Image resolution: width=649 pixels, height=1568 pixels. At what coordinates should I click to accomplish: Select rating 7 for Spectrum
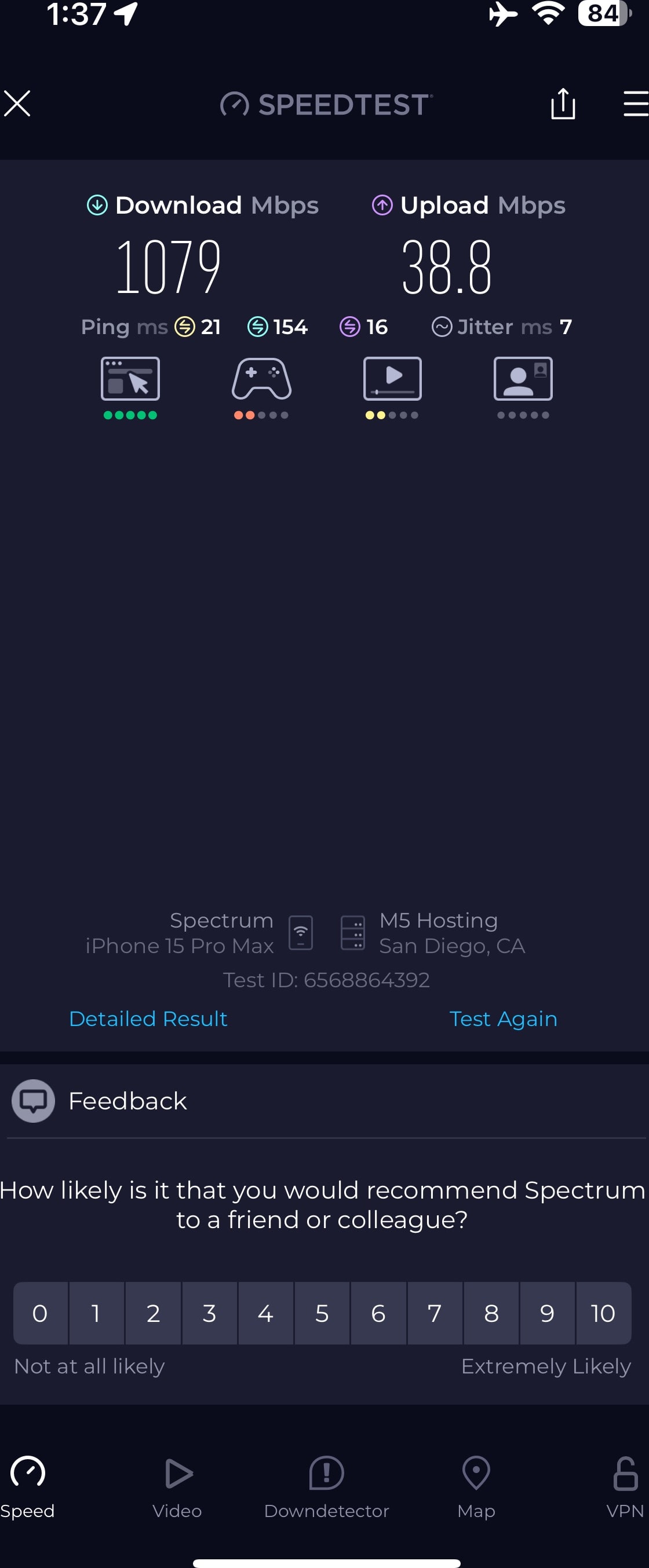pyautogui.click(x=435, y=1313)
